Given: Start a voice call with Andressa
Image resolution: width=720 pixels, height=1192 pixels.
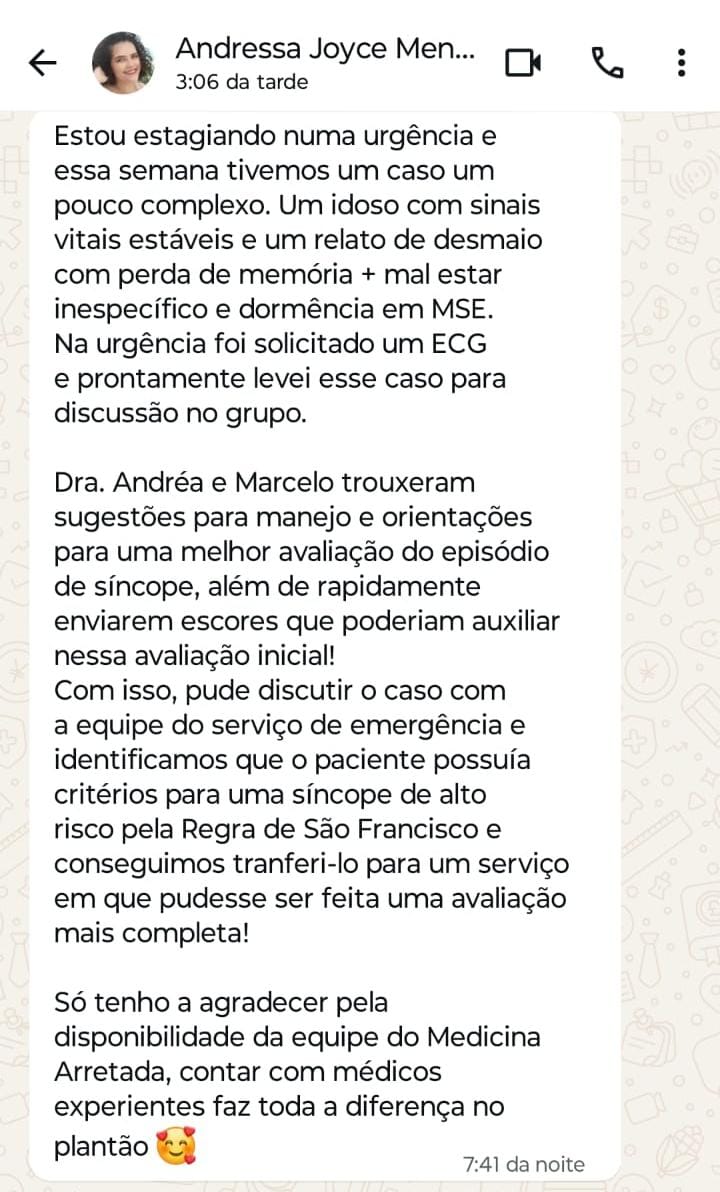Looking at the screenshot, I should tap(606, 61).
